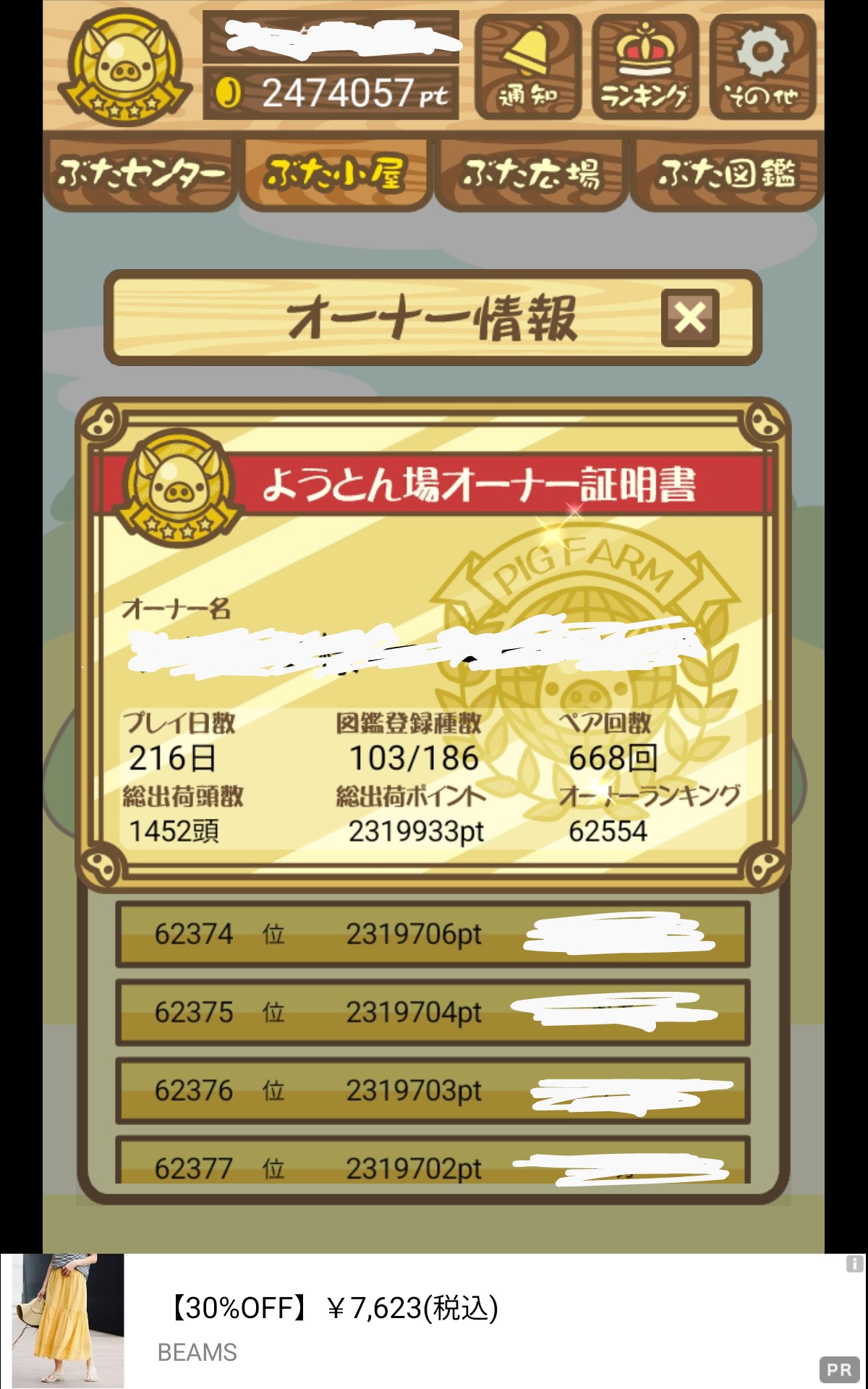This screenshot has width=868, height=1389.
Task: Switch to the ぶた小屋 tab
Action: tap(336, 174)
